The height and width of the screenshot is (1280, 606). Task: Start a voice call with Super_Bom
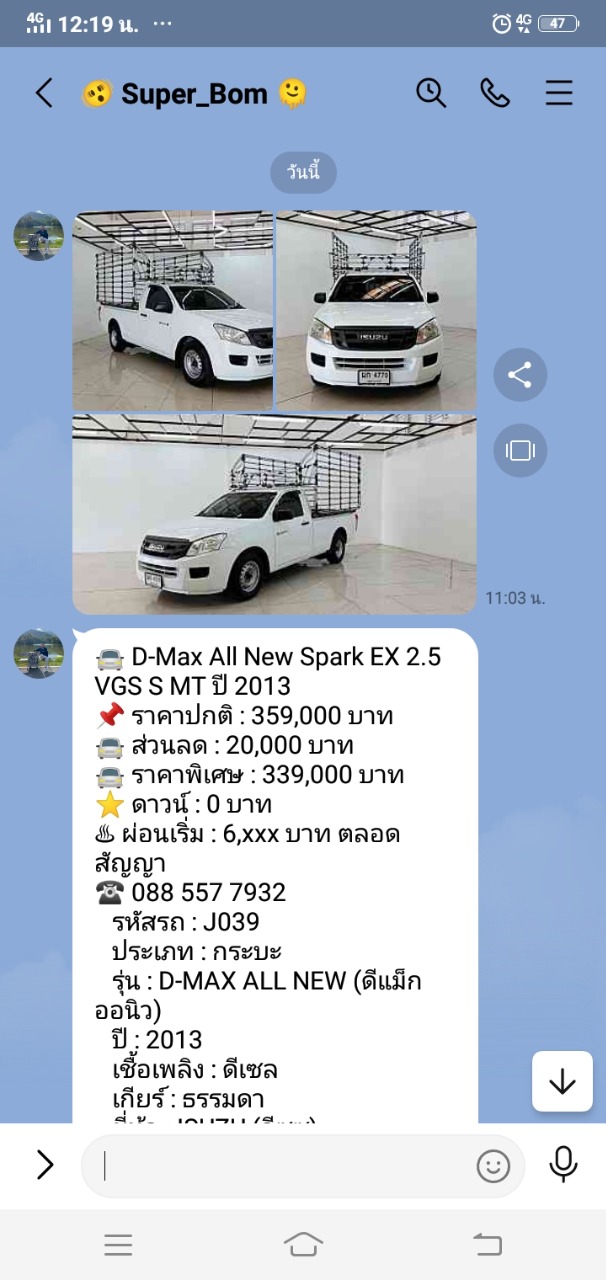click(495, 93)
